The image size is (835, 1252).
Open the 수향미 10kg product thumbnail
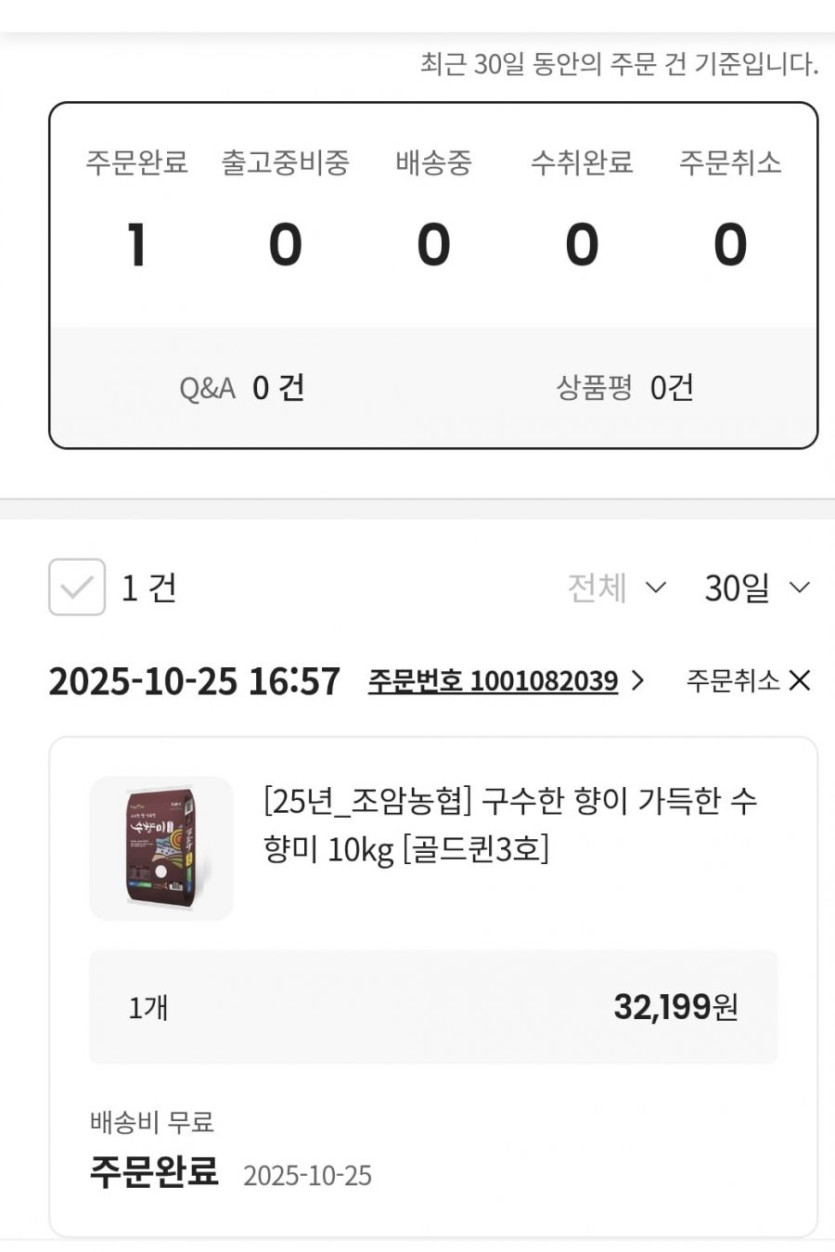pyautogui.click(x=161, y=848)
